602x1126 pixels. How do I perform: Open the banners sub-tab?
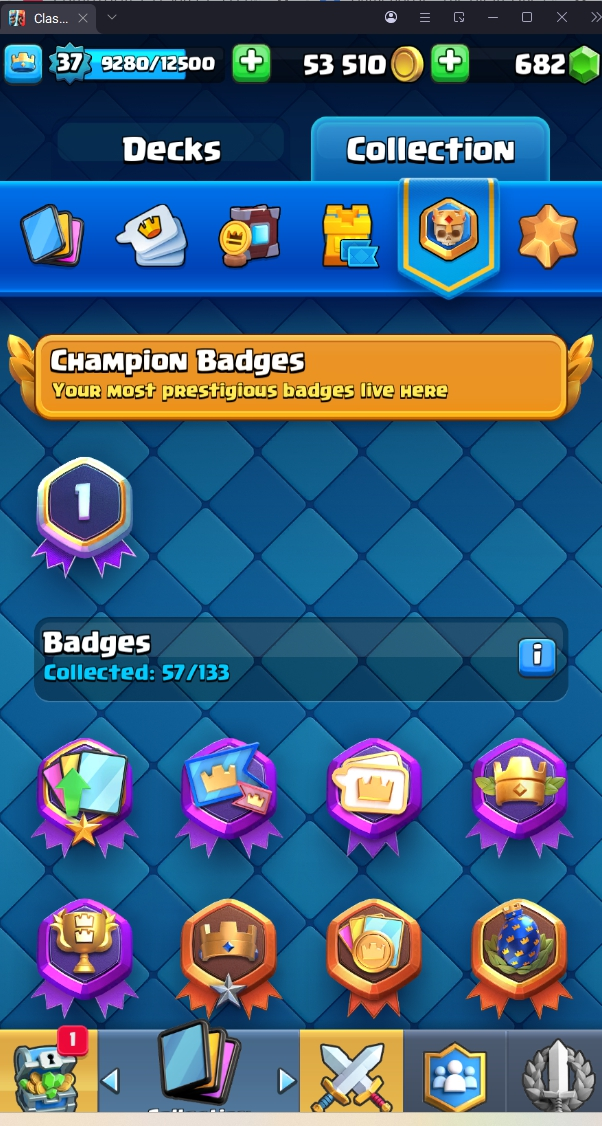coord(250,237)
